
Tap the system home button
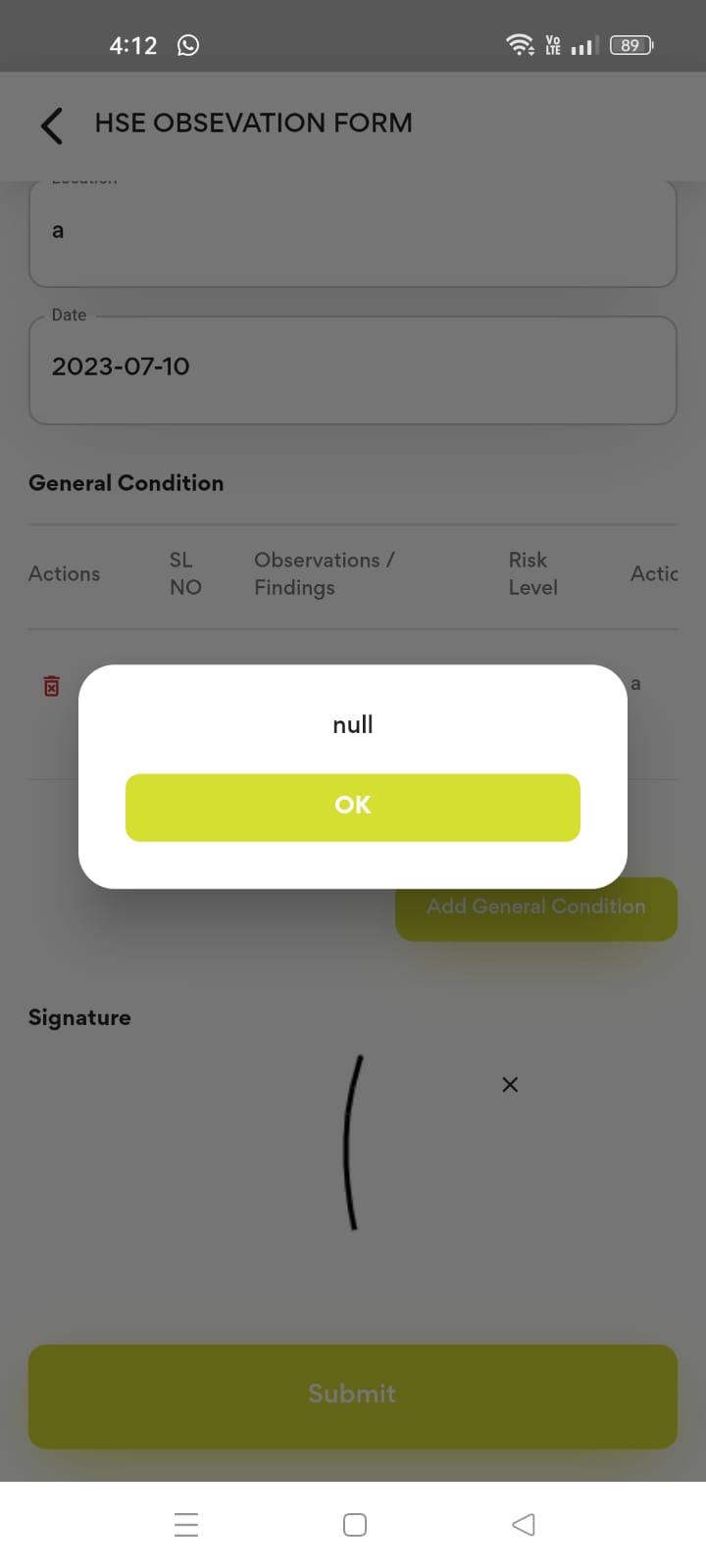pos(355,1524)
